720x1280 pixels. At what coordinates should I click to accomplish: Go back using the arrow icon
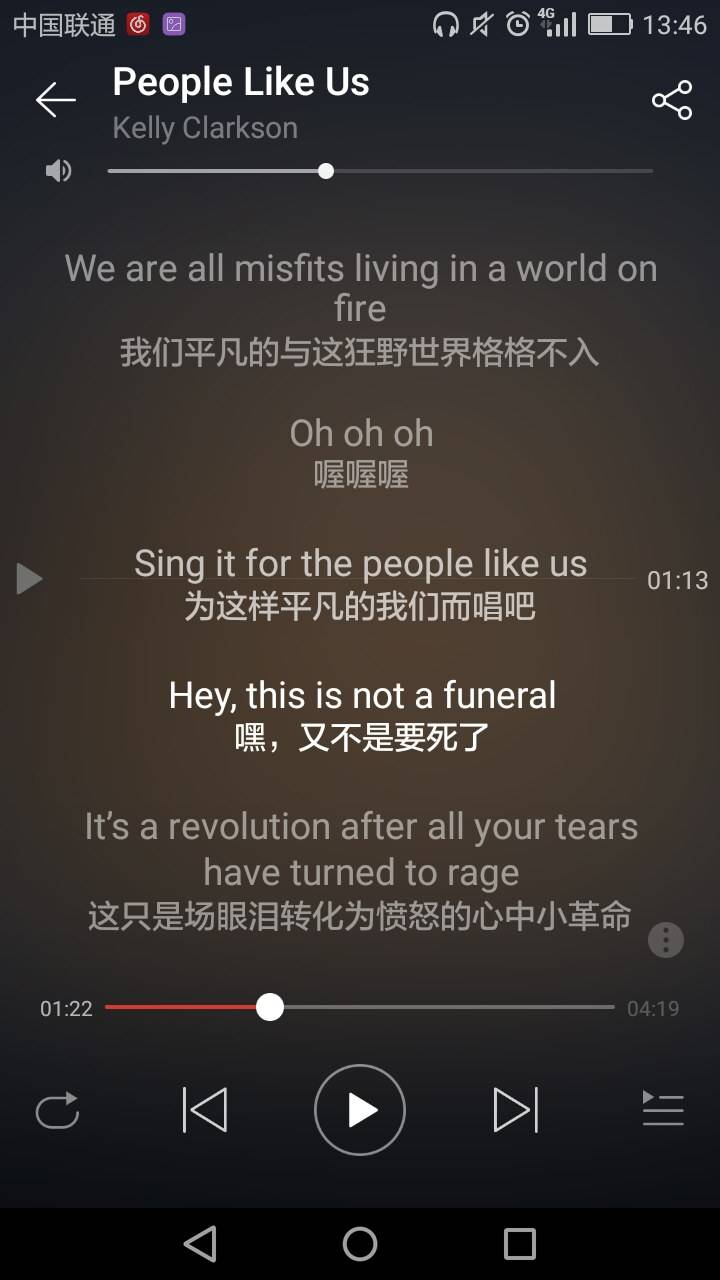pyautogui.click(x=56, y=100)
